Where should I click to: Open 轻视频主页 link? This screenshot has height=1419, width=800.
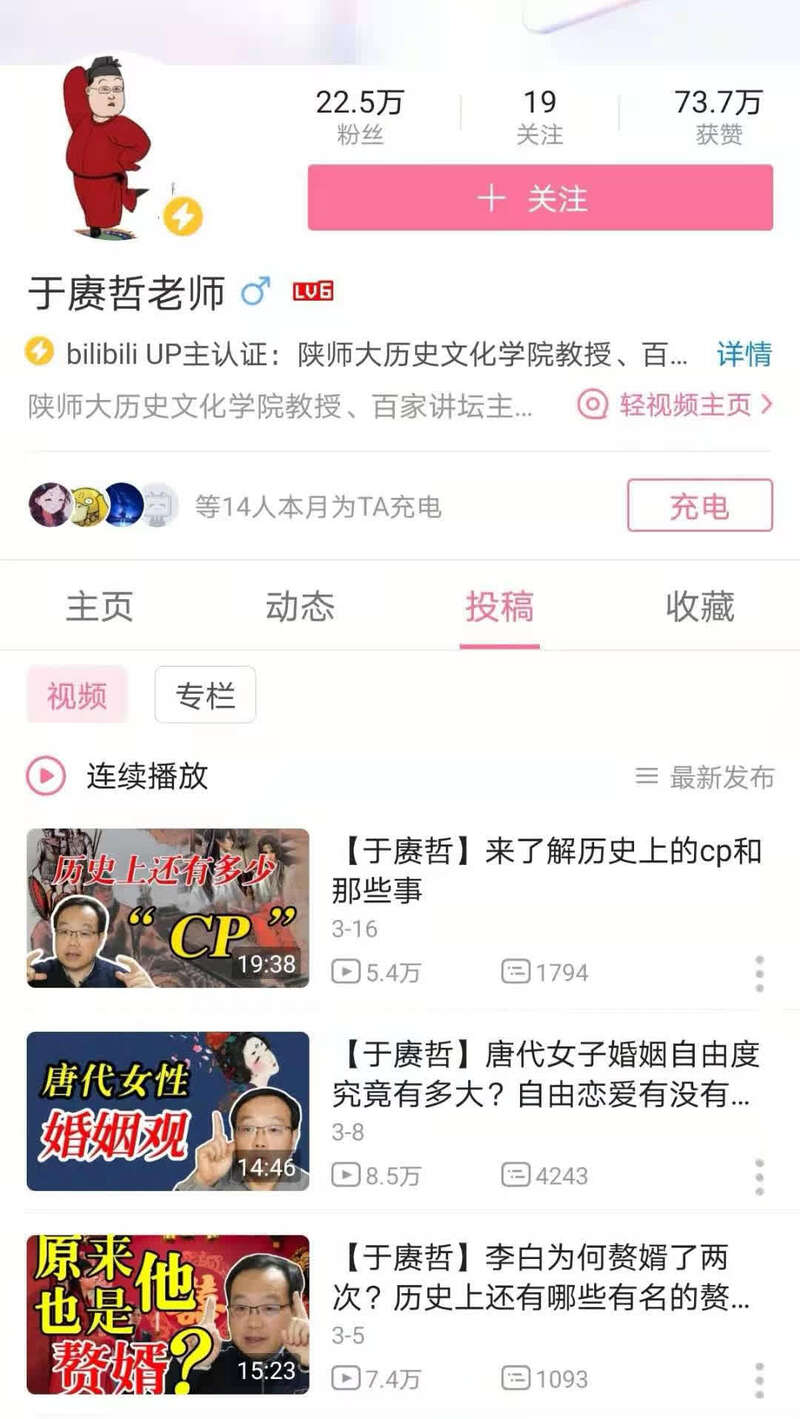[x=676, y=404]
